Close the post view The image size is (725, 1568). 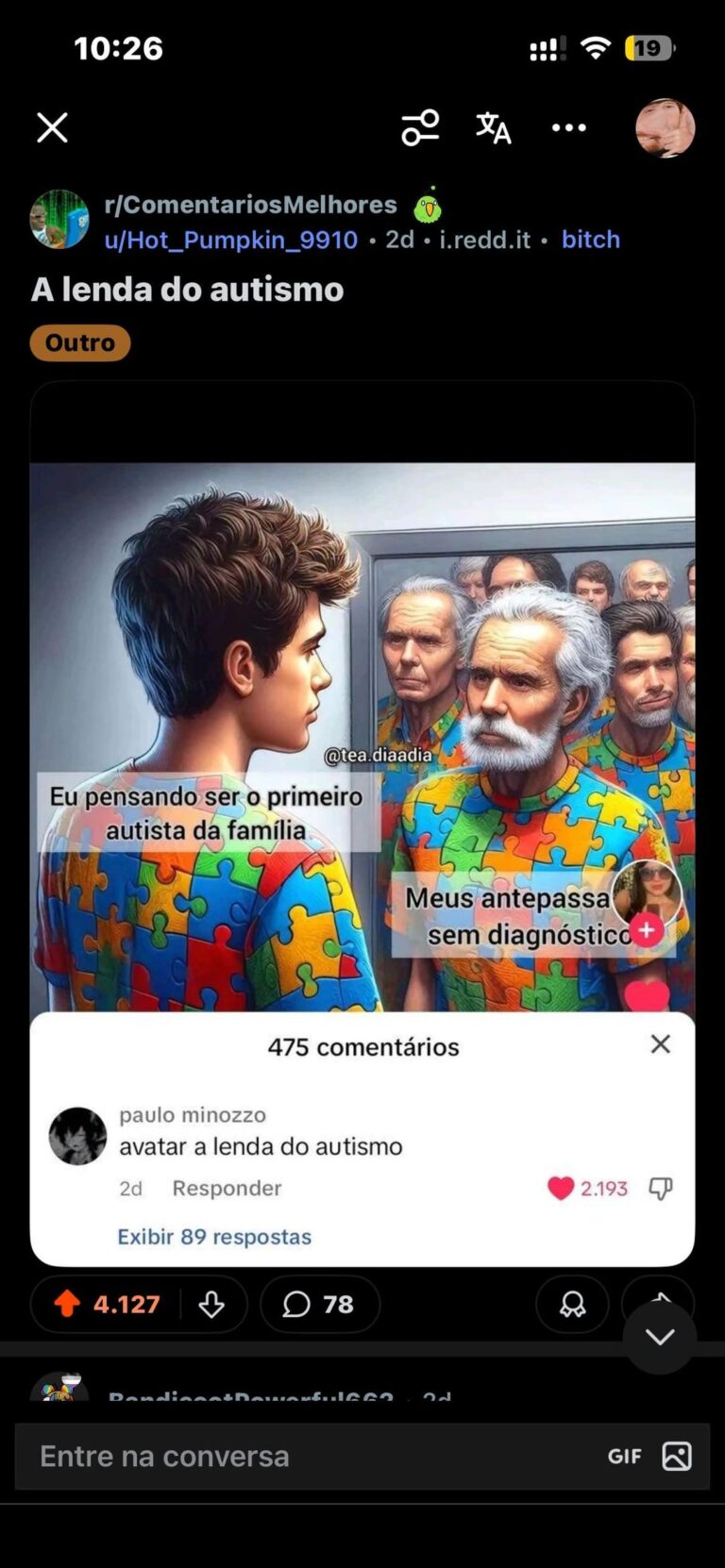point(52,127)
